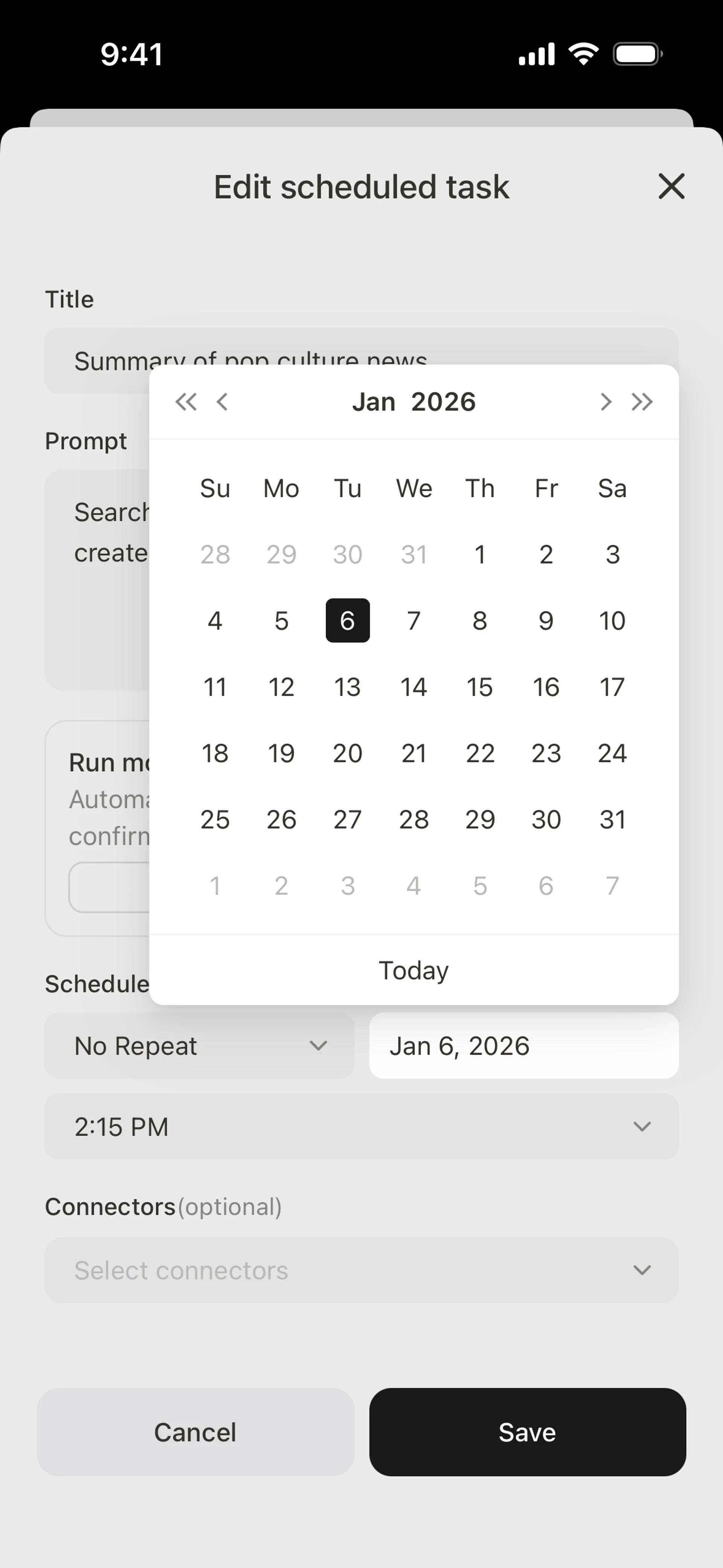Advance to the next month in calendar
Image resolution: width=723 pixels, height=1568 pixels.
tap(605, 402)
